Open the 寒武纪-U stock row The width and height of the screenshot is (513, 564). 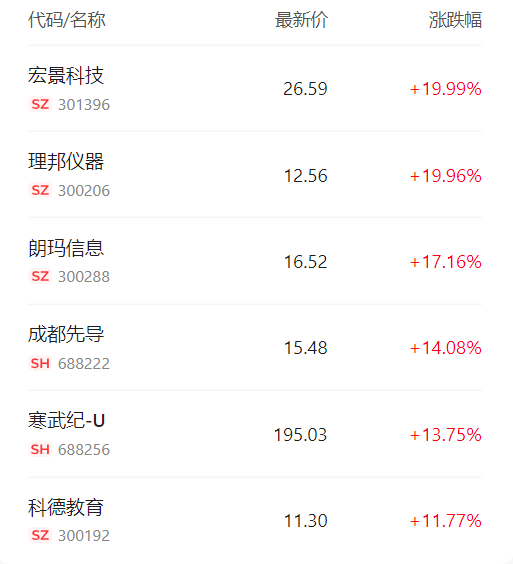(255, 434)
